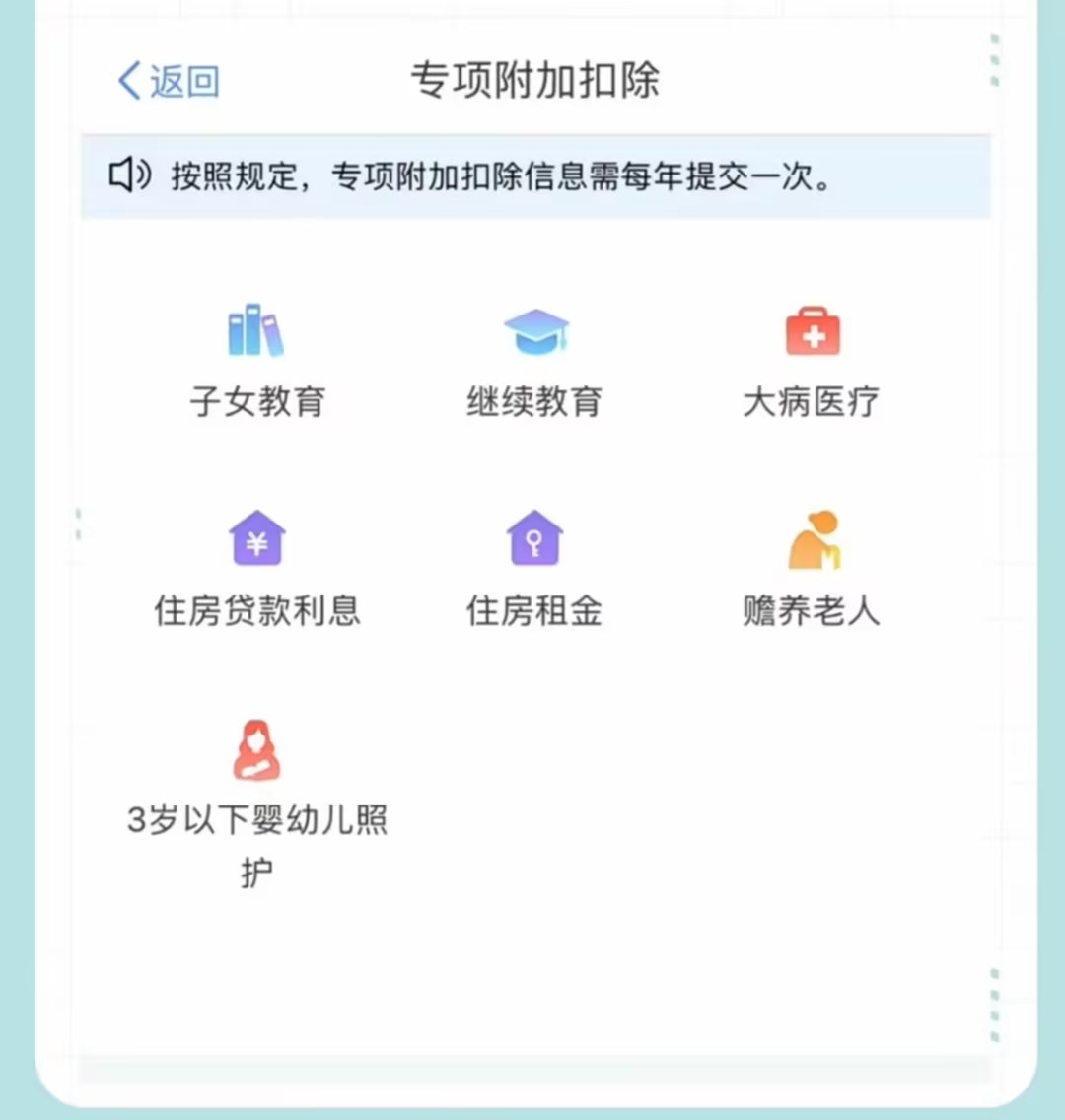Click the 子女教育 text label
This screenshot has width=1065, height=1120.
coord(256,400)
